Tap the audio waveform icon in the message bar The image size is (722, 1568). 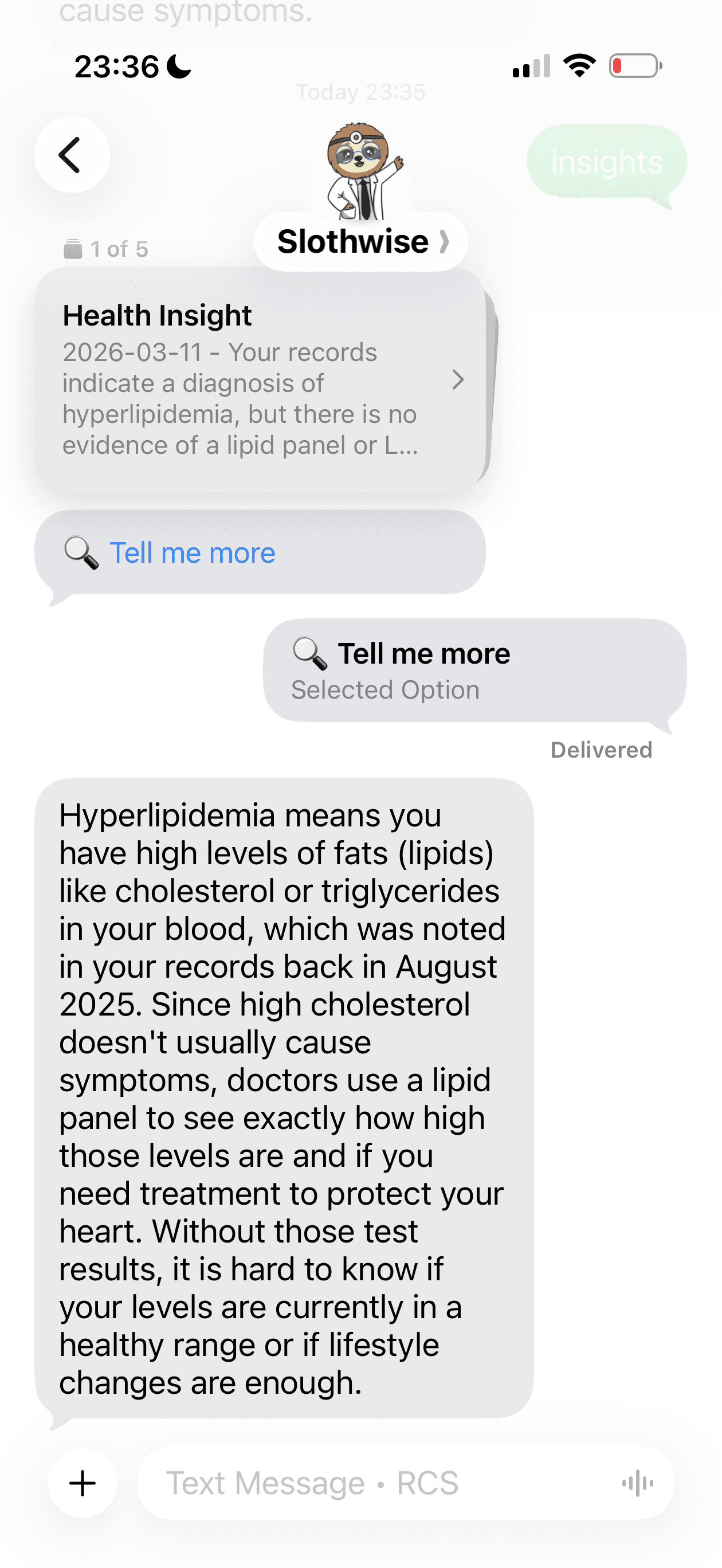pos(637,1483)
